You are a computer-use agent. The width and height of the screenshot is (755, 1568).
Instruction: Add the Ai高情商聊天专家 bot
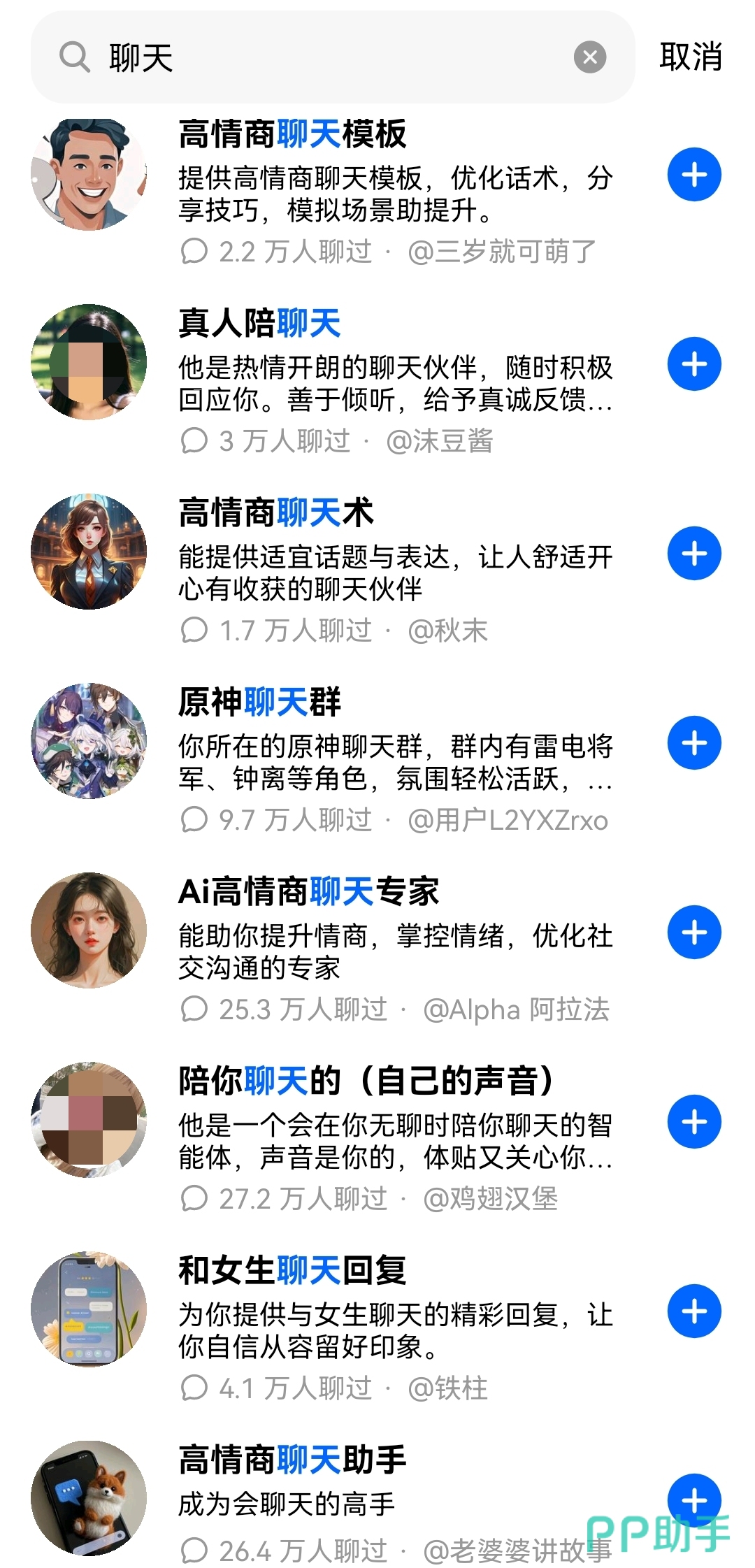[x=694, y=933]
